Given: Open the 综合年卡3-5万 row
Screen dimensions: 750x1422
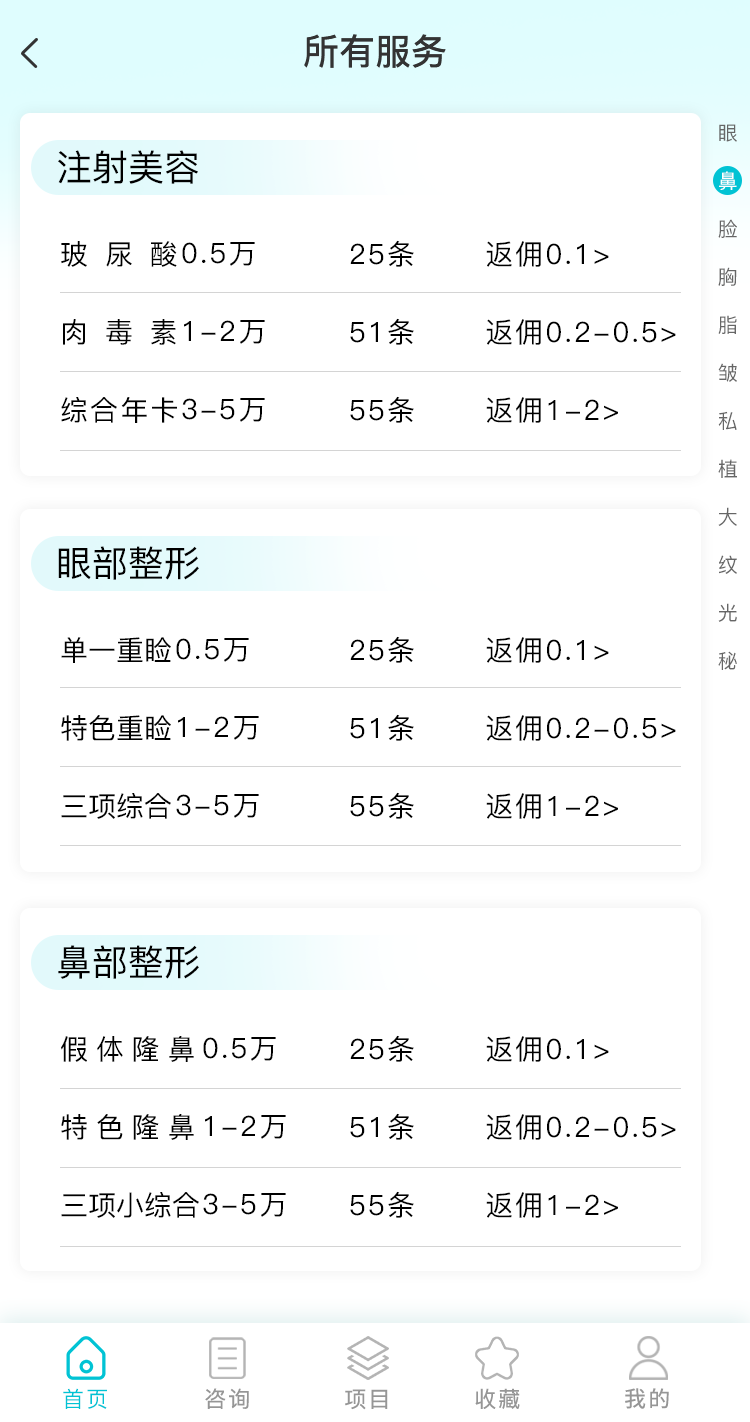Looking at the screenshot, I should point(370,411).
